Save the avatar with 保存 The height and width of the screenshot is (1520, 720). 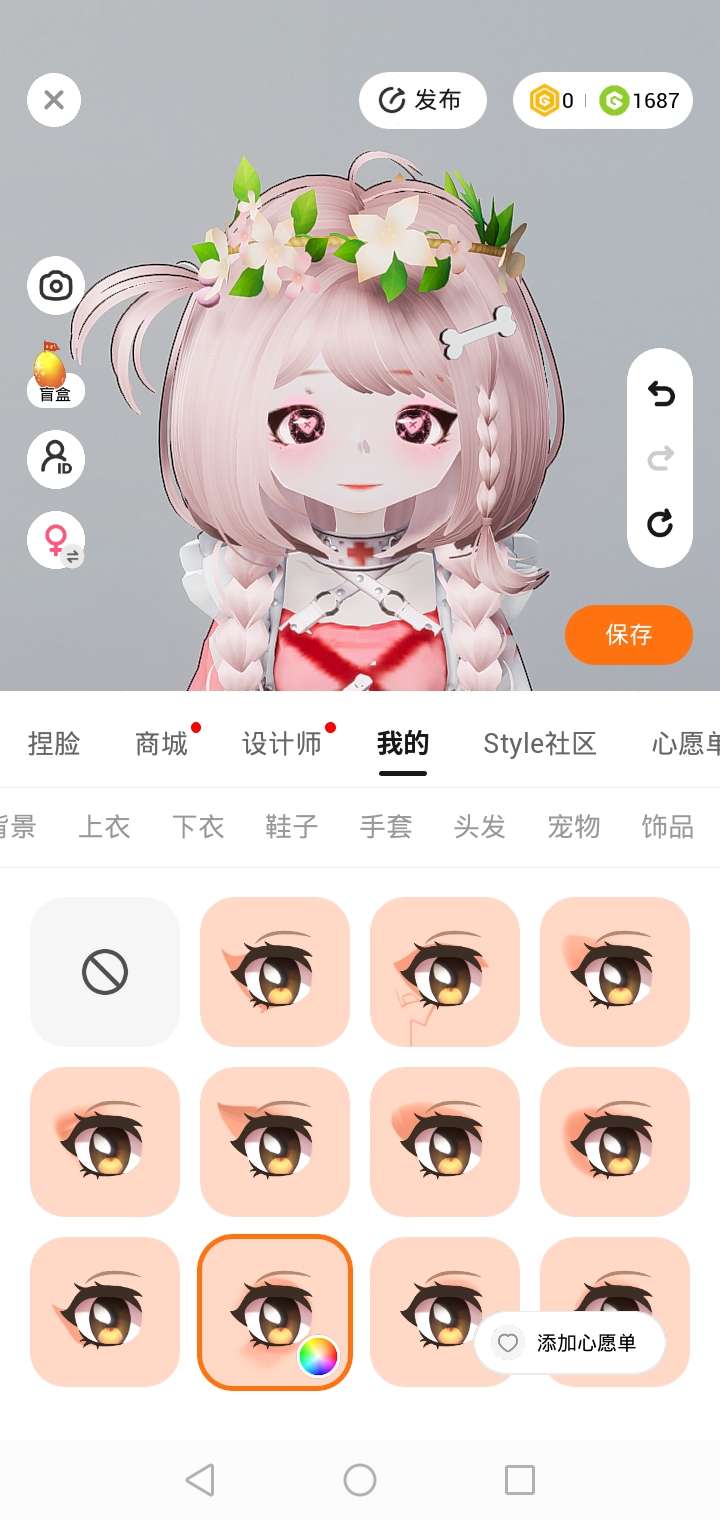coord(628,634)
